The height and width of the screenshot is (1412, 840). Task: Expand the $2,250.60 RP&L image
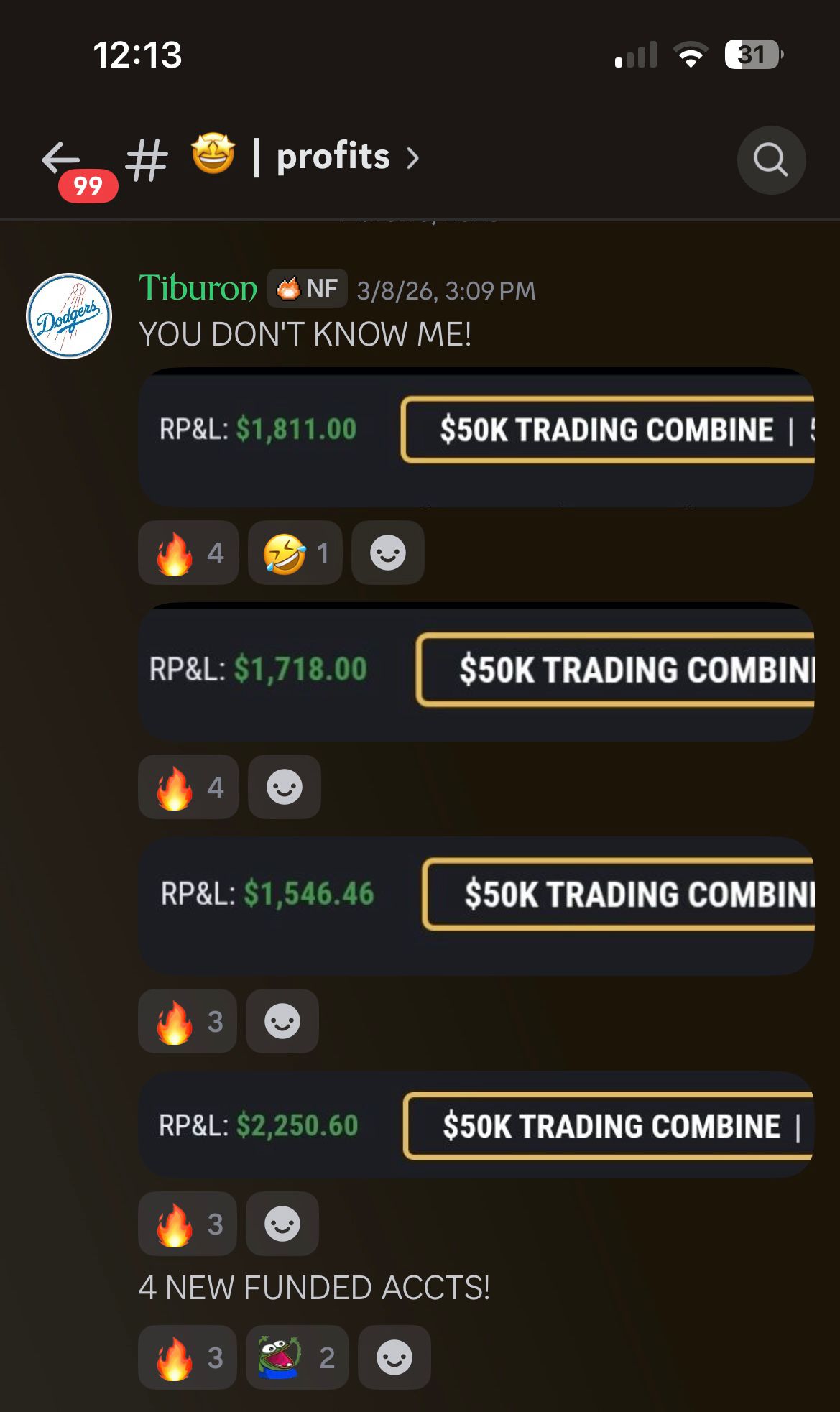coord(476,1125)
